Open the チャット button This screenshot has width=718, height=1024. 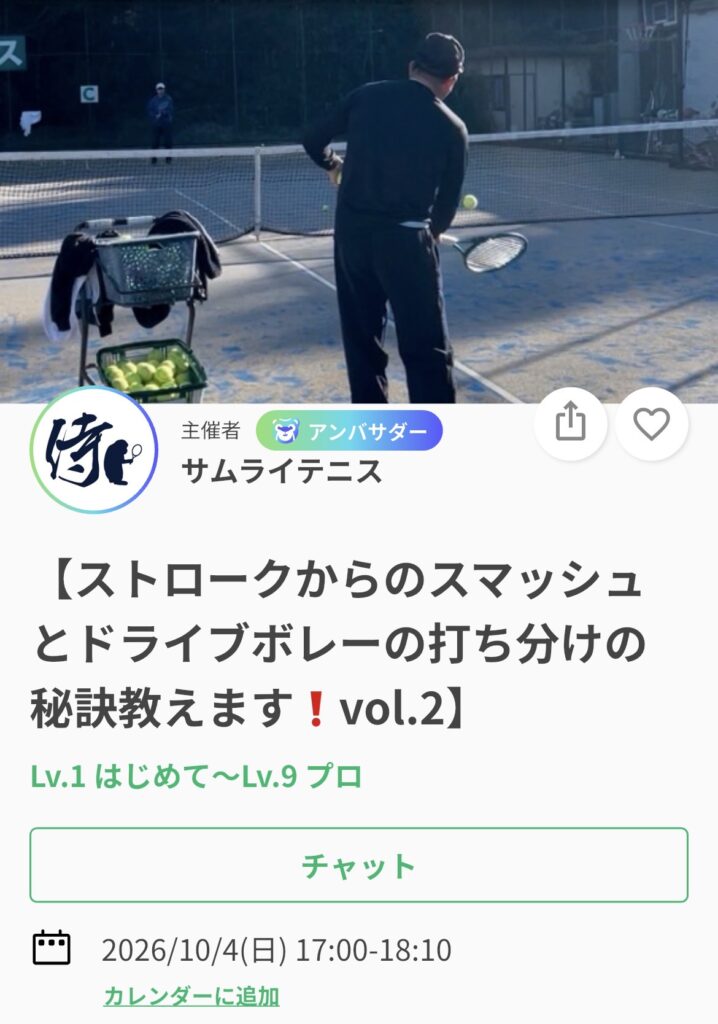click(x=359, y=865)
